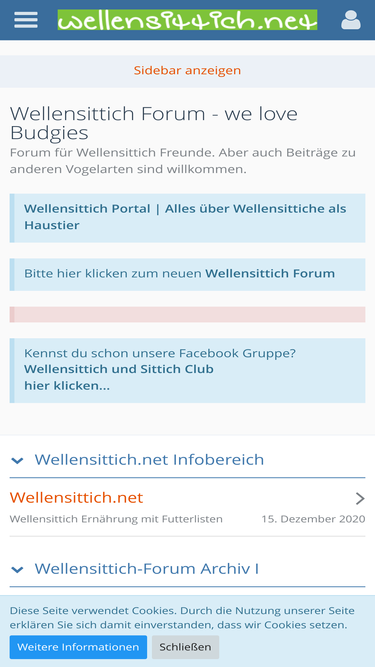Image resolution: width=375 pixels, height=667 pixels.
Task: Show the sidebar with Sidebar anzeigen
Action: click(x=188, y=70)
